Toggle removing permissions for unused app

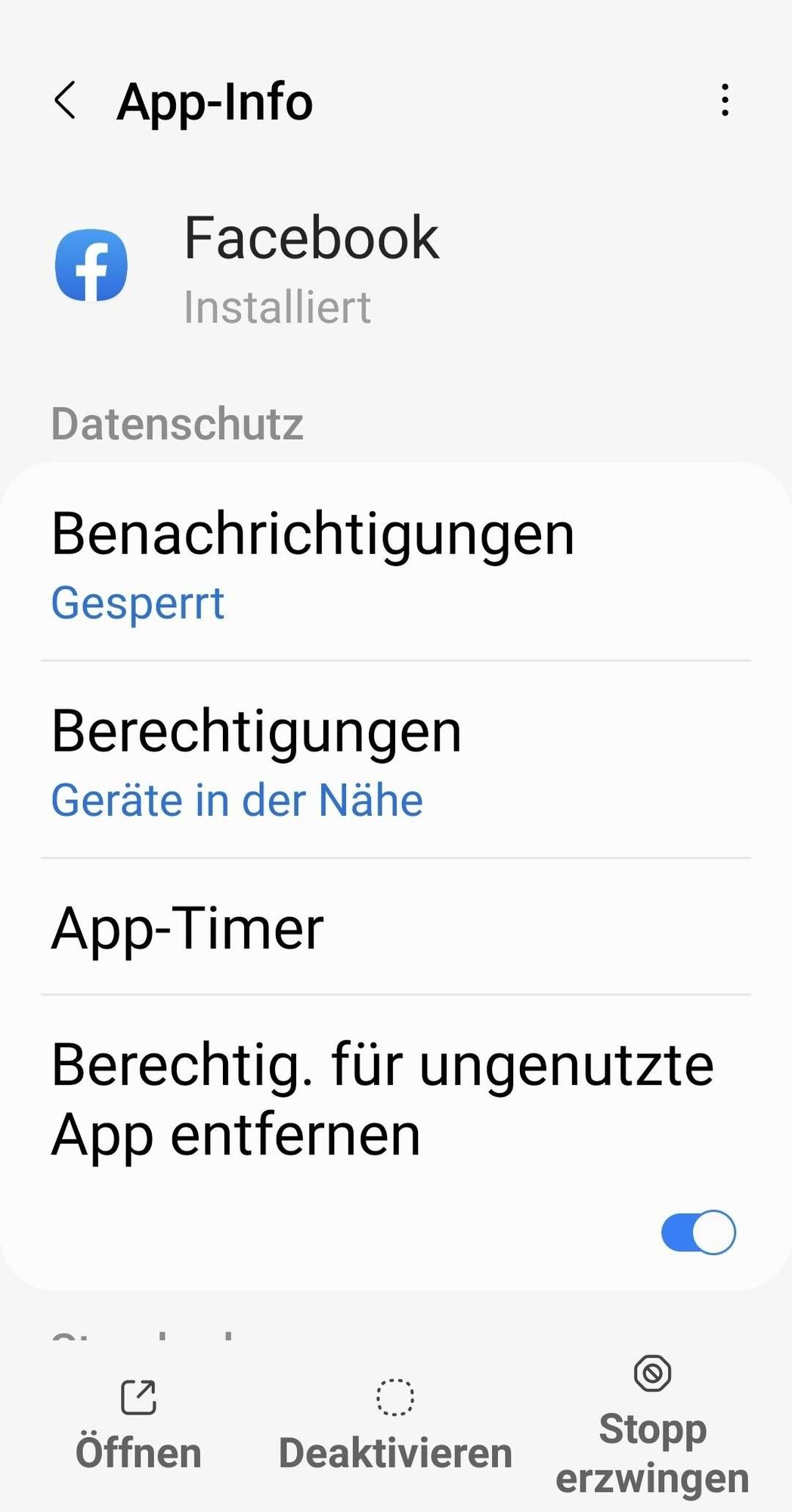pos(698,1232)
